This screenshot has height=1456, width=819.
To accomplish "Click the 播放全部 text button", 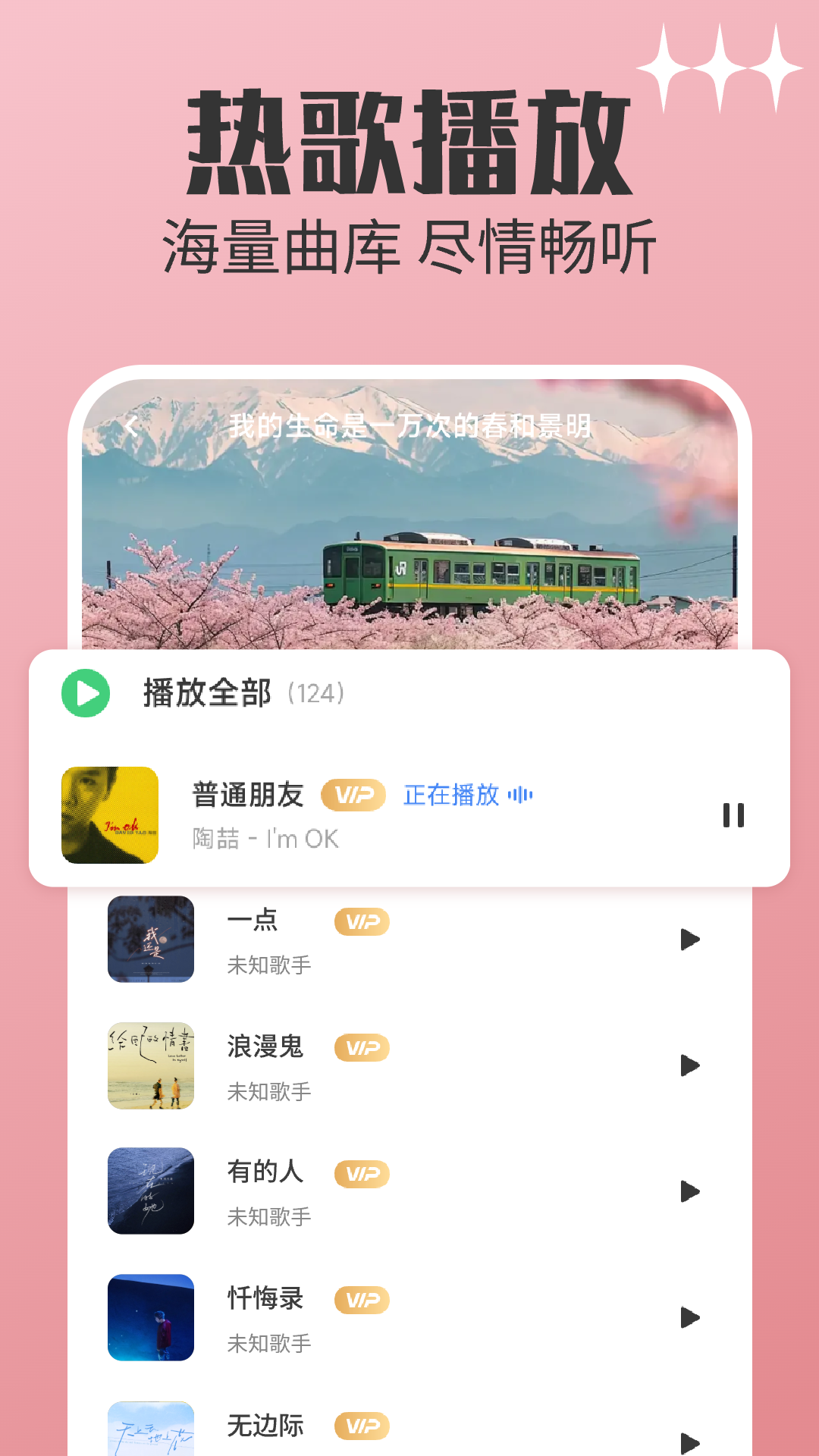I will coord(205,692).
